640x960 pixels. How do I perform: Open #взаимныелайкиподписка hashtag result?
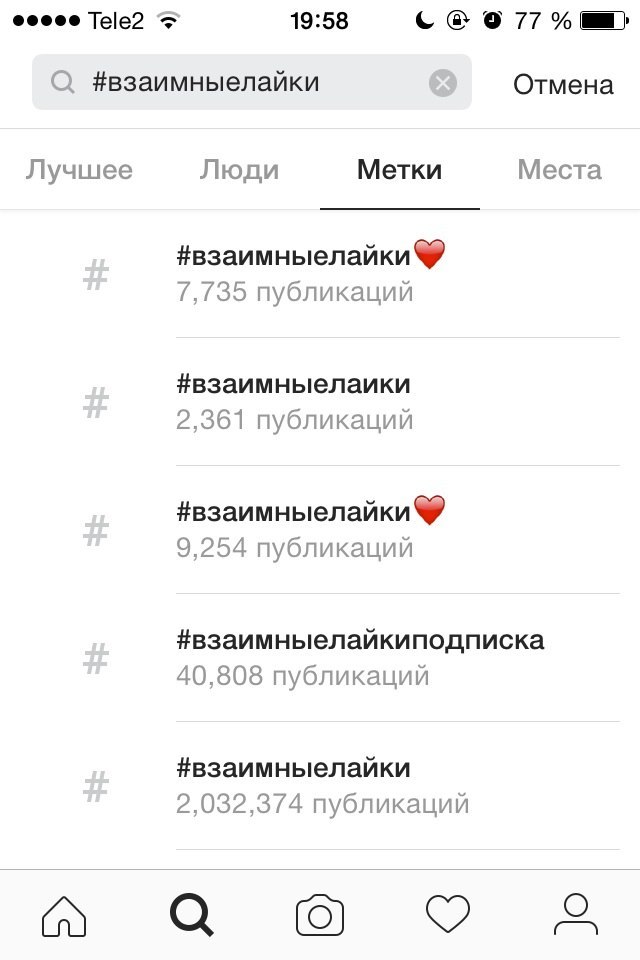(320, 658)
